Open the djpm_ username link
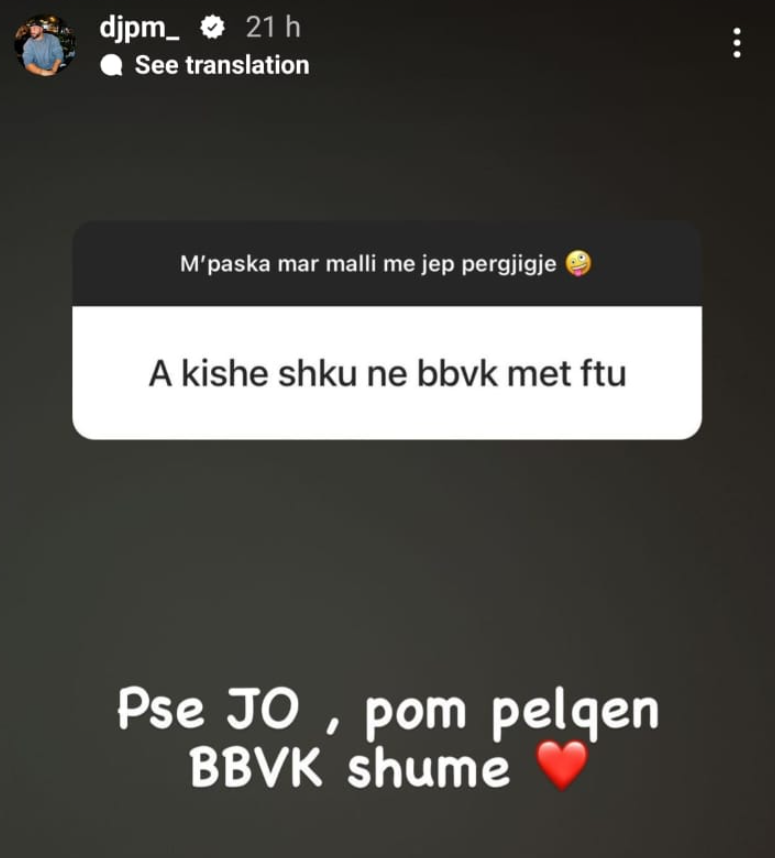The width and height of the screenshot is (775, 858). click(140, 27)
